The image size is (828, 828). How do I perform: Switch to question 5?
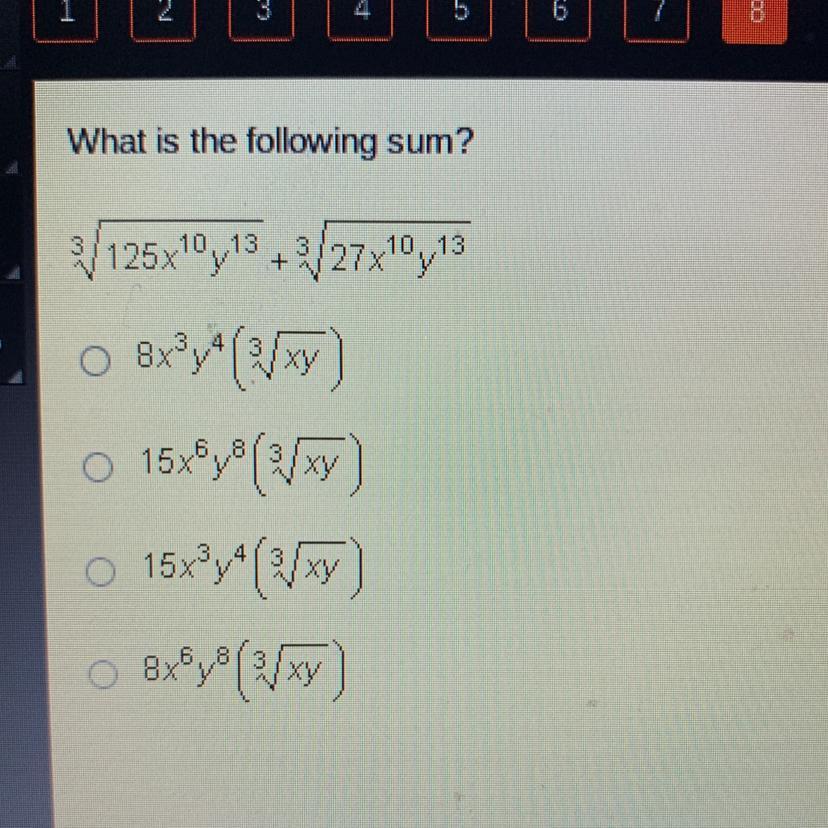[x=459, y=19]
